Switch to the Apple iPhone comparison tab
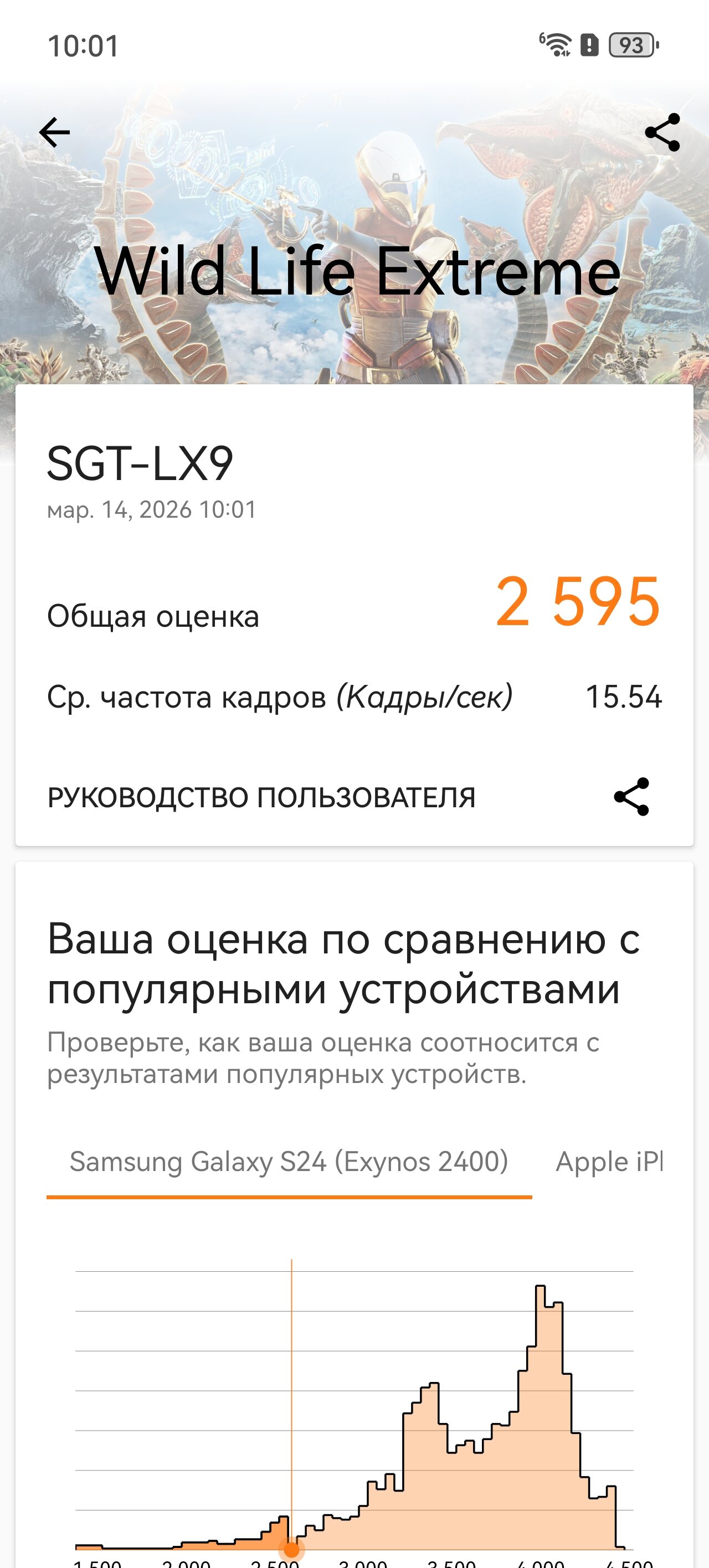709x1568 pixels. pyautogui.click(x=609, y=1162)
